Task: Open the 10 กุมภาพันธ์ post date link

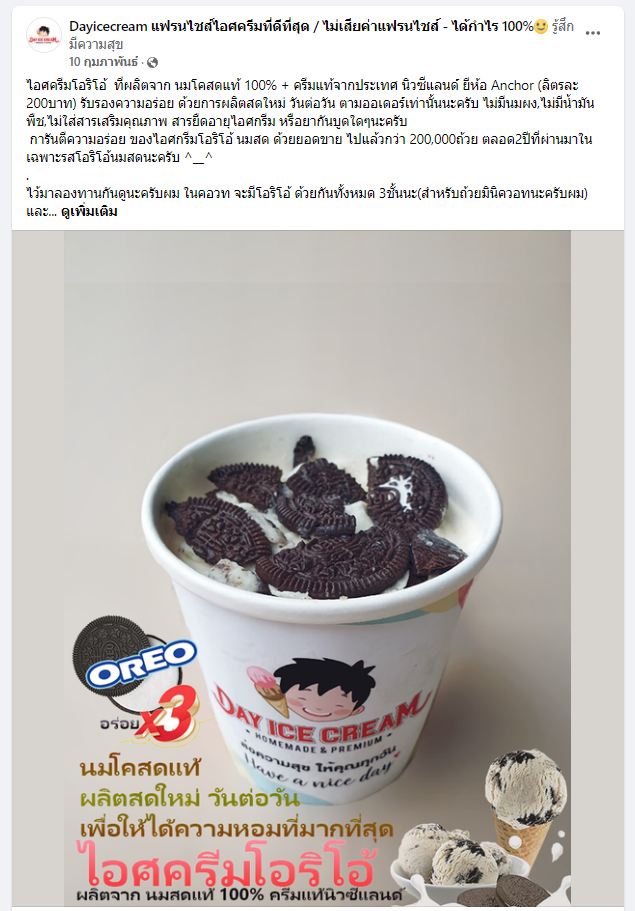Action: point(105,62)
